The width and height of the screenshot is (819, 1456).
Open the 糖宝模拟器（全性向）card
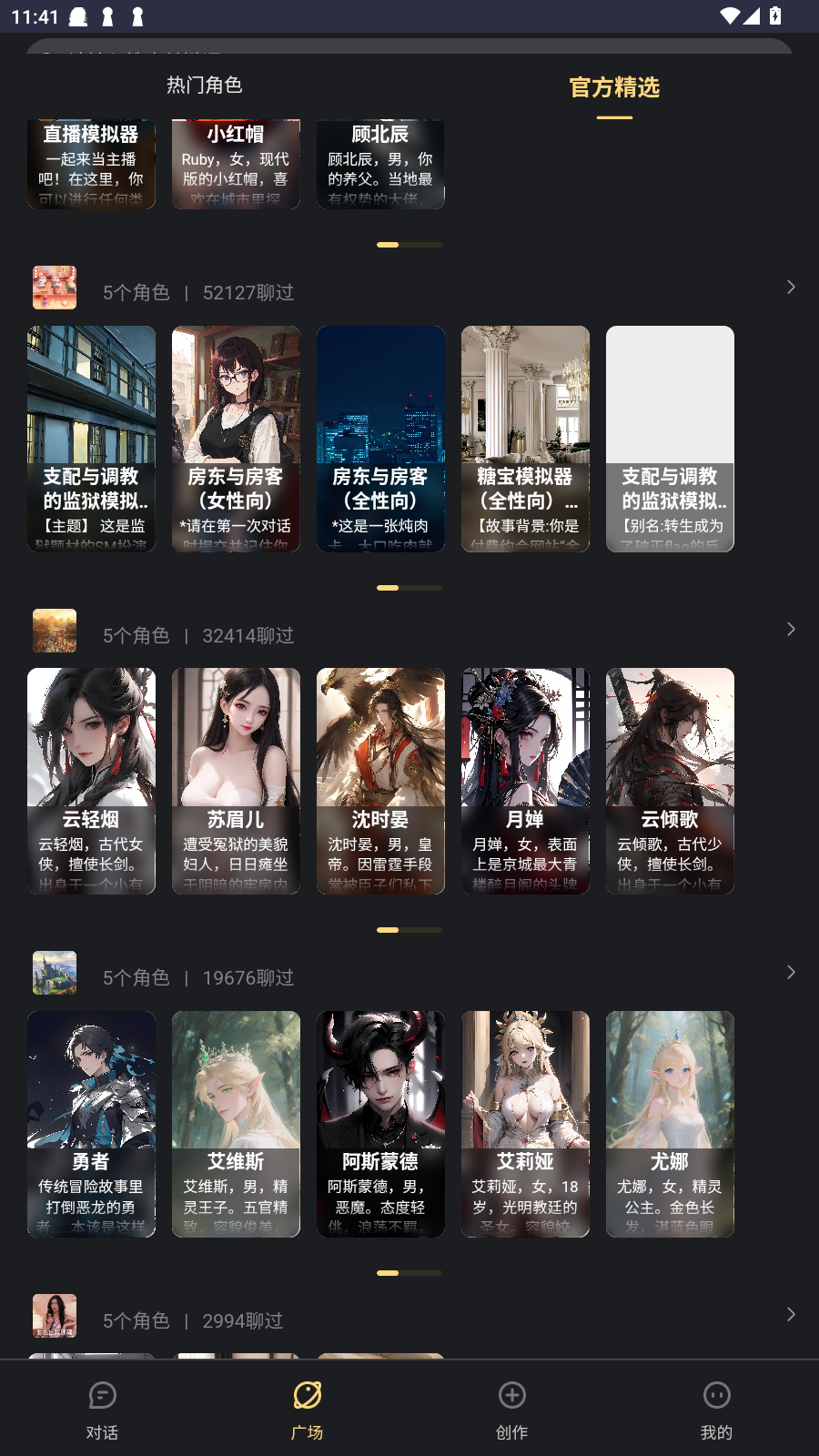525,439
